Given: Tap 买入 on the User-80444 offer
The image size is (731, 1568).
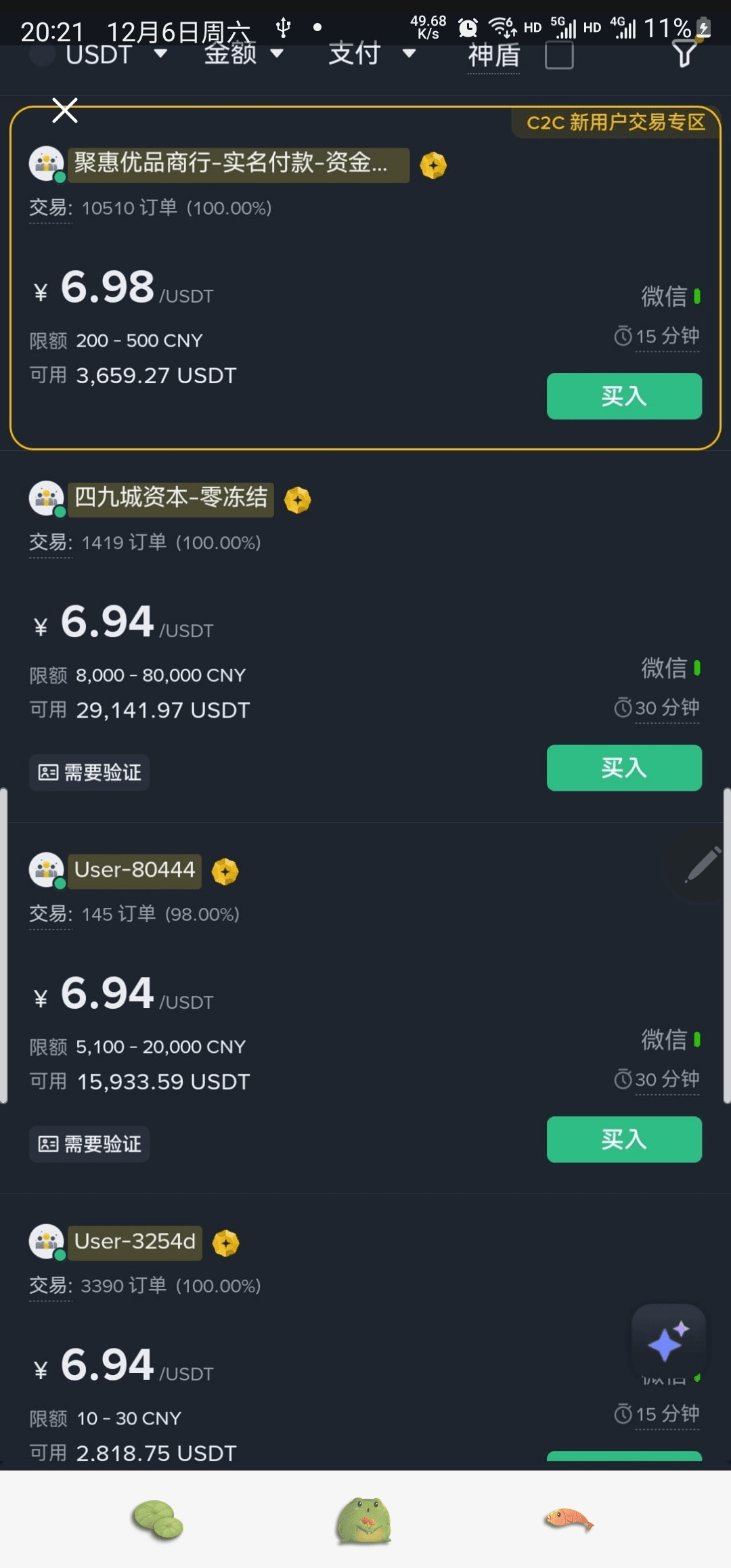Looking at the screenshot, I should [623, 1139].
